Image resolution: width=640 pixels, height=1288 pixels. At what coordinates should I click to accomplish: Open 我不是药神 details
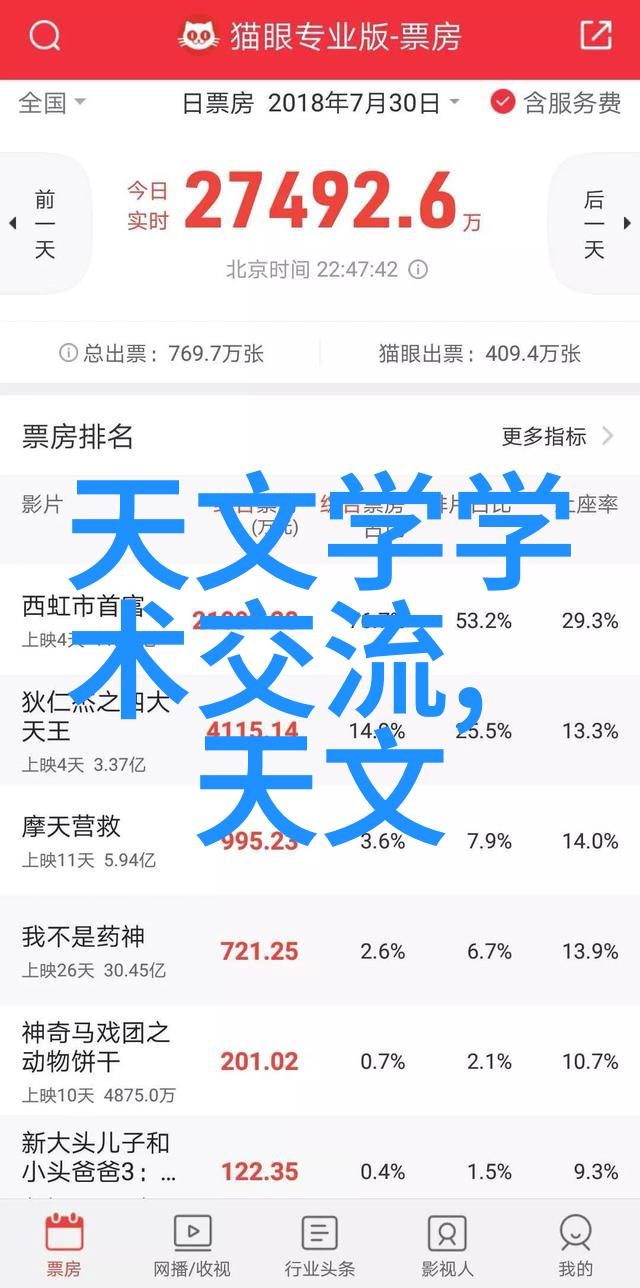pyautogui.click(x=320, y=951)
